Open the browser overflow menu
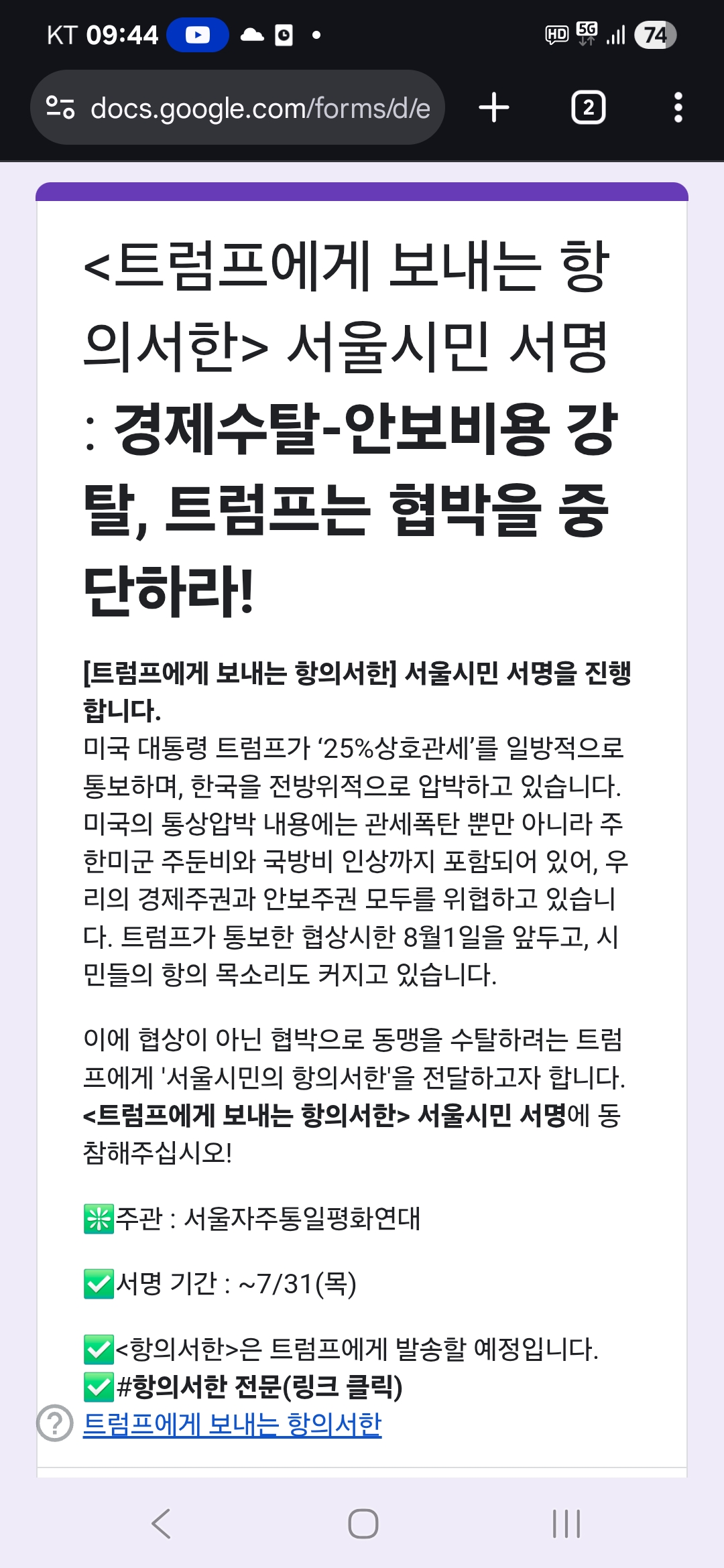This screenshot has width=724, height=1568. click(678, 108)
